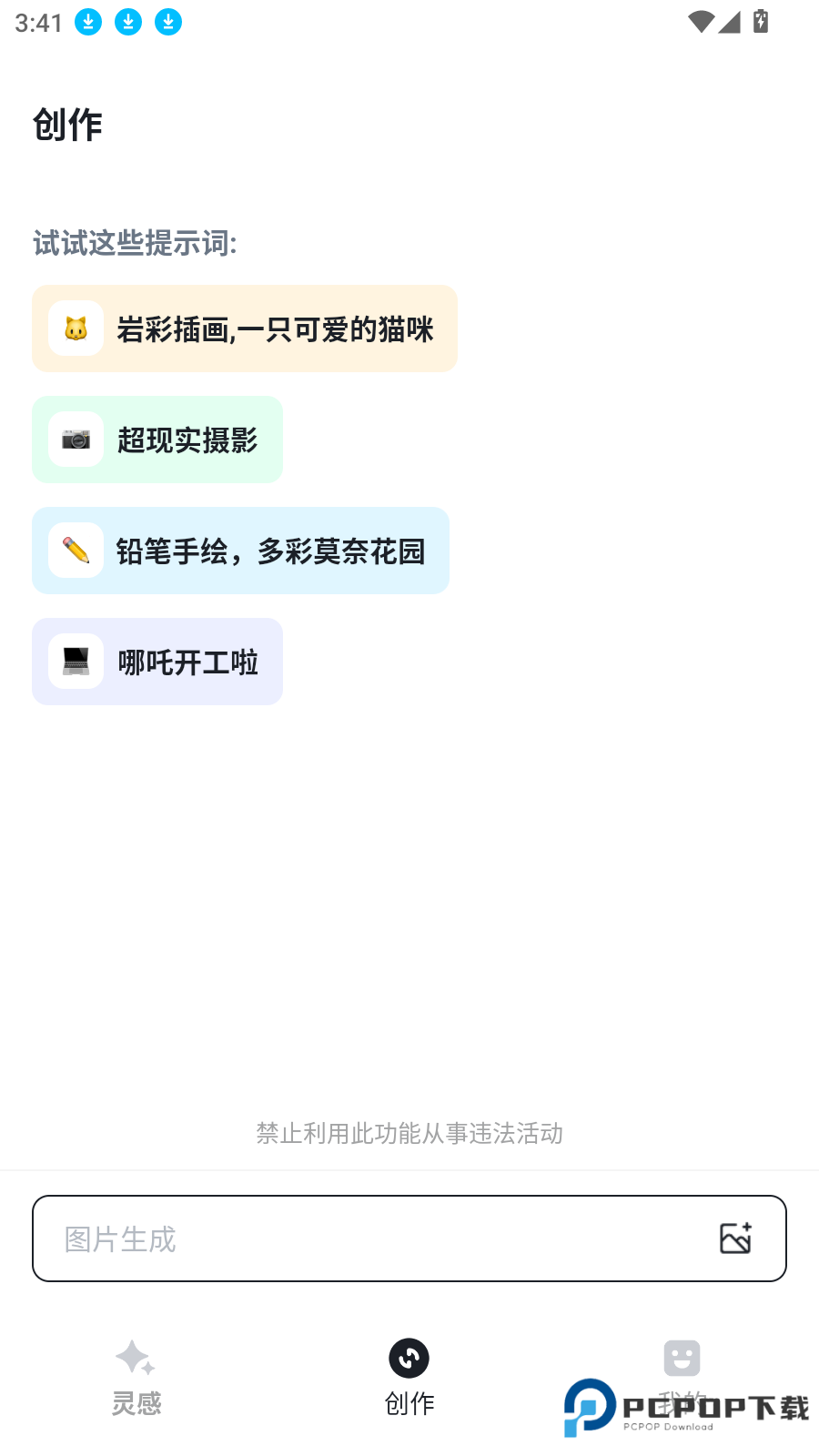Viewport: 819px width, 1456px height.
Task: Click the sparkle icon above 灵感
Action: coord(136,1357)
